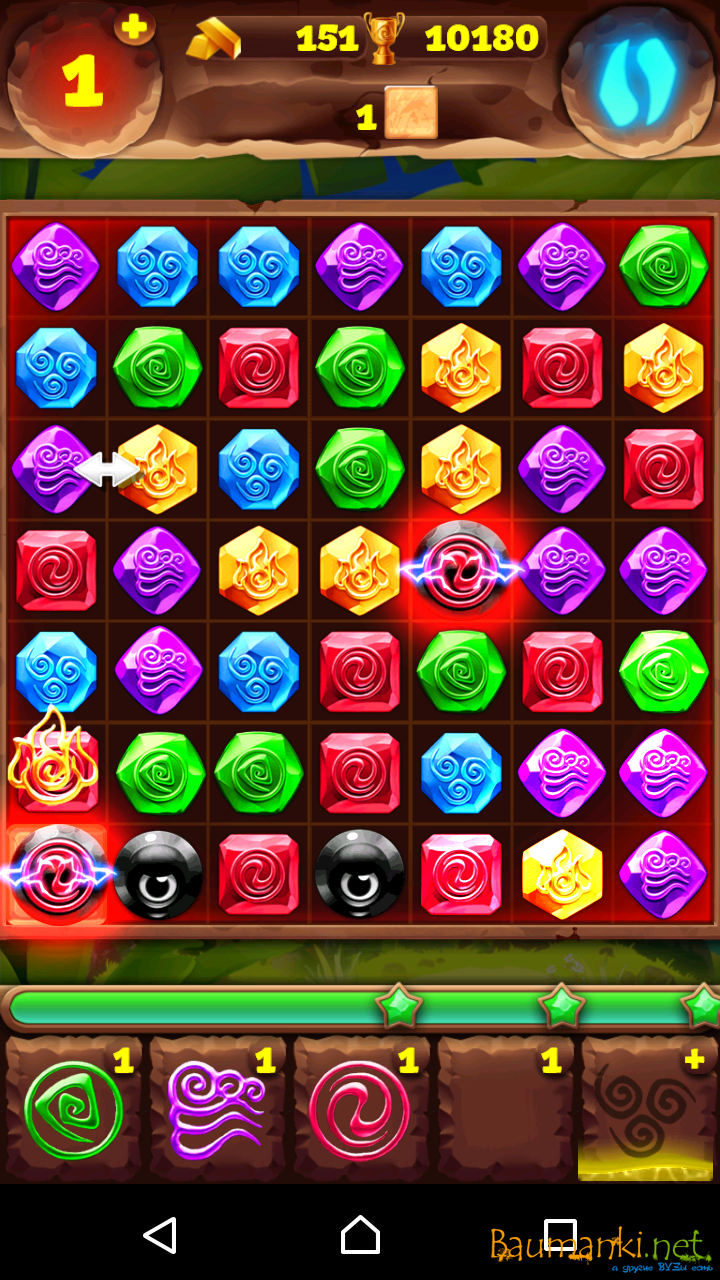The height and width of the screenshot is (1280, 720).
Task: Unlock the water booster with plus badge
Action: 648,1108
